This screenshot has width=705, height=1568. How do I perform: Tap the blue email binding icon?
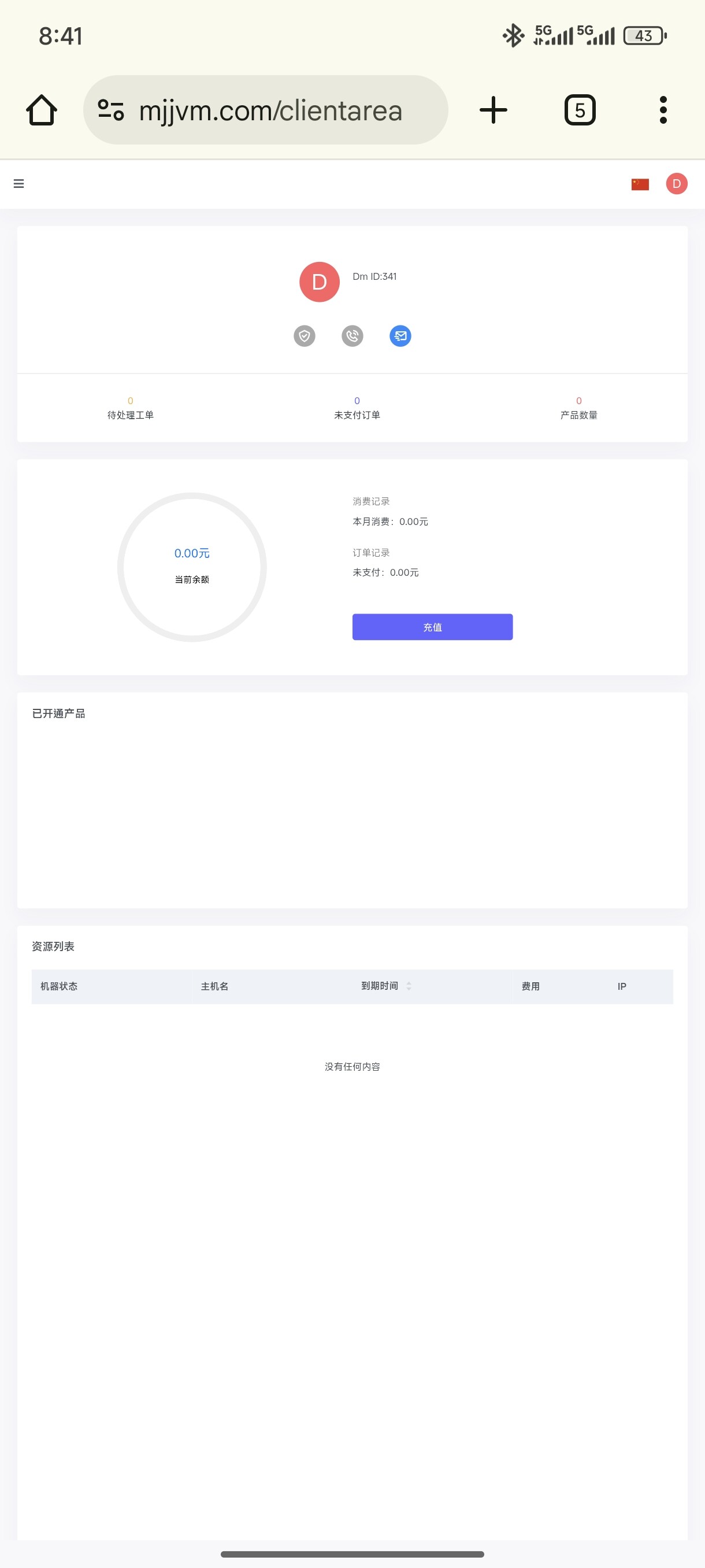400,336
